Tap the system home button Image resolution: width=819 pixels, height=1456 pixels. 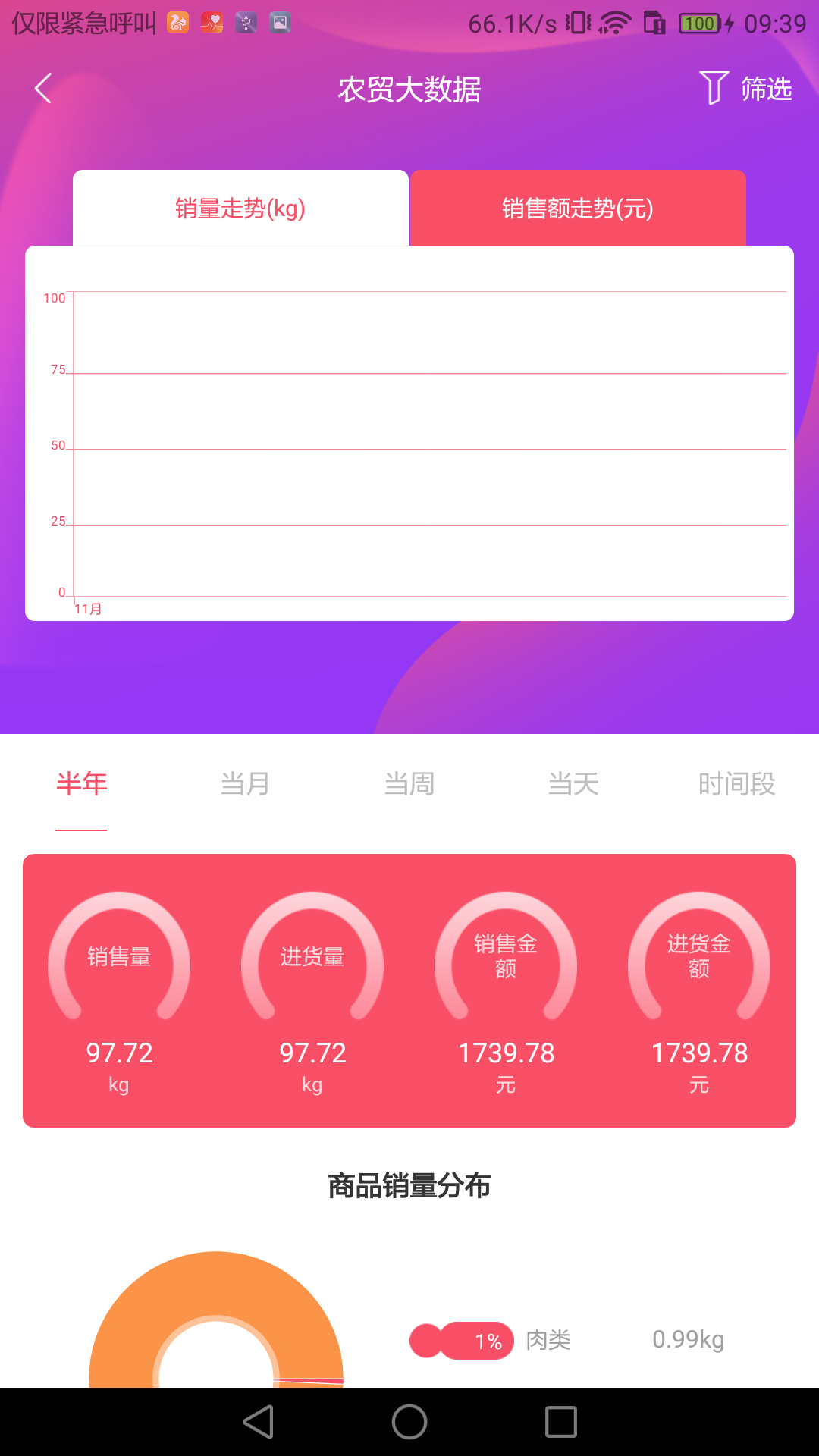point(409,1422)
